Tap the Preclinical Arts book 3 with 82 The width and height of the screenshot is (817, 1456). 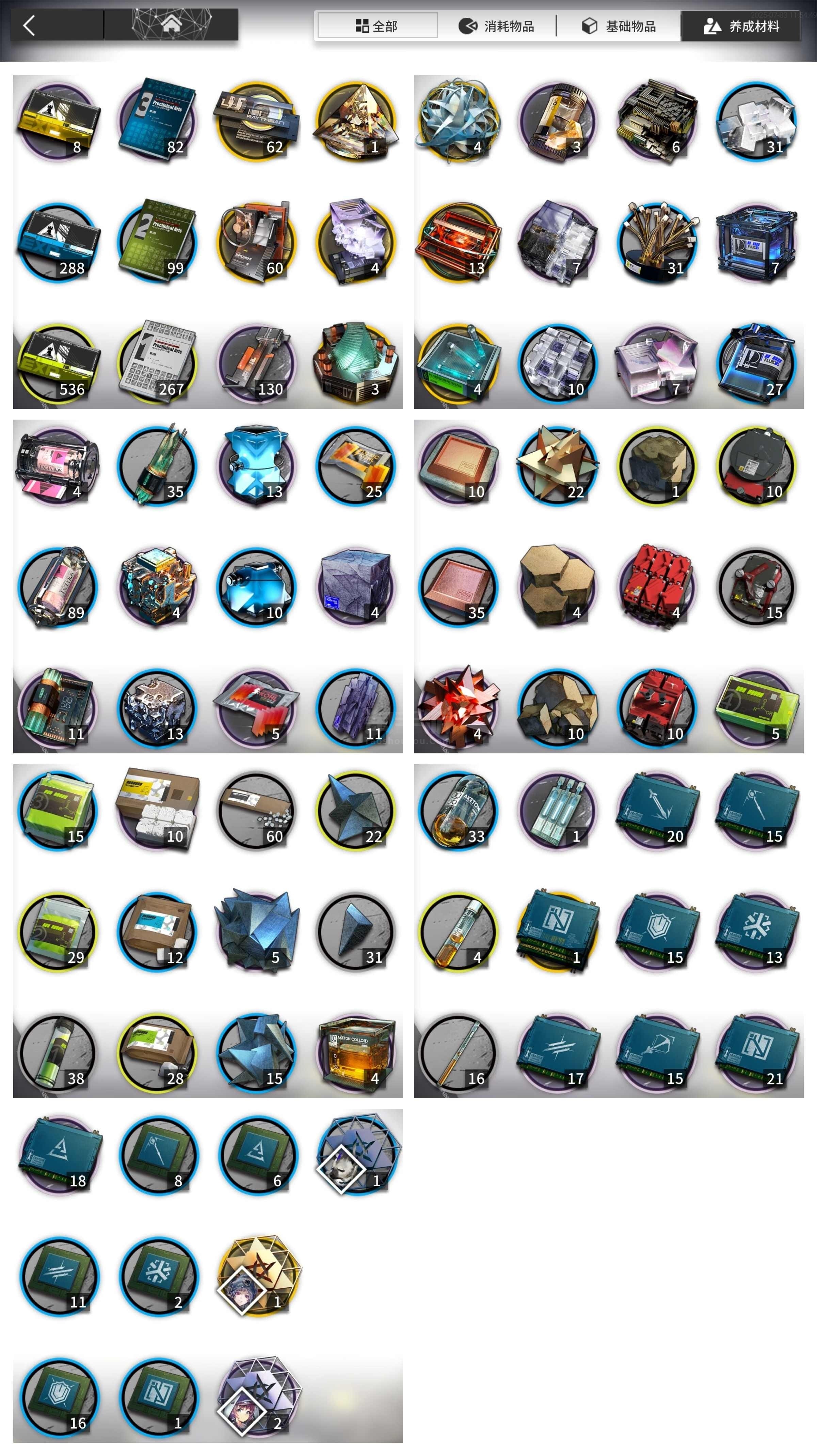tap(157, 120)
